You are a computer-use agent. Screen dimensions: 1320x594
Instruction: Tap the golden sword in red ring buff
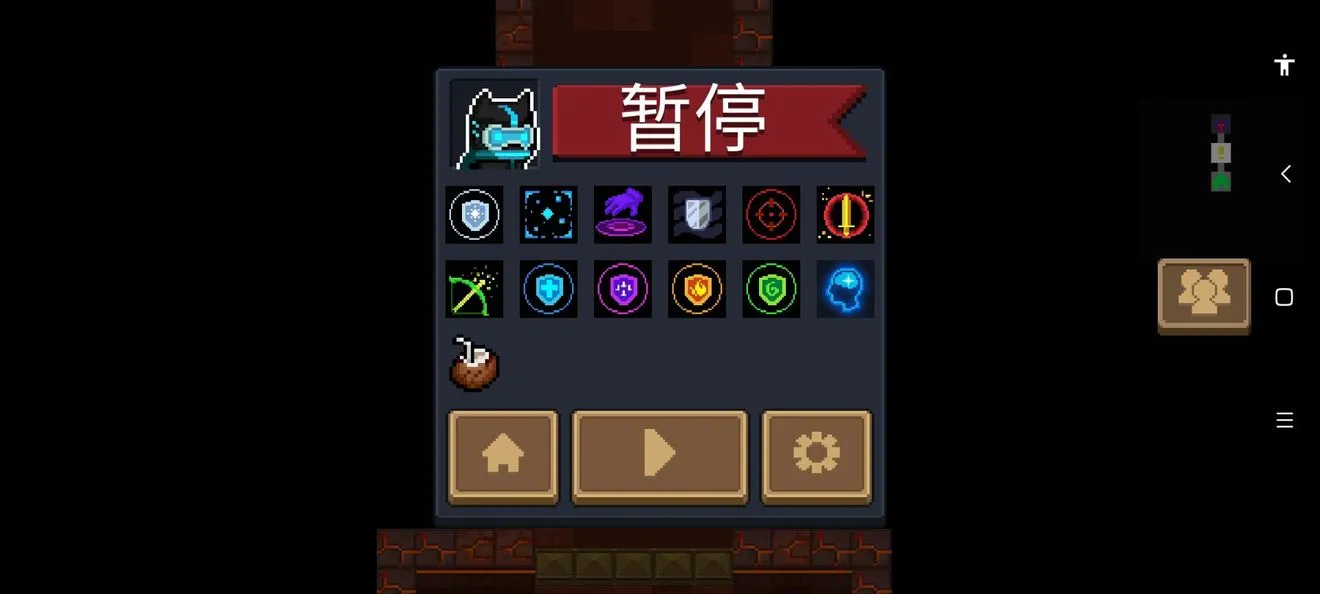click(x=845, y=214)
